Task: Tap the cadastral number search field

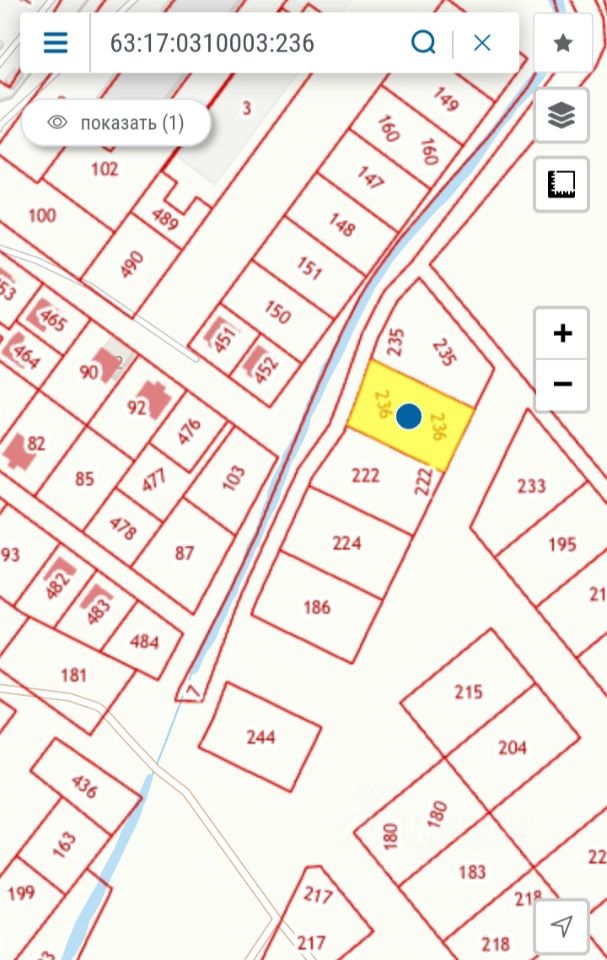Action: (x=250, y=43)
